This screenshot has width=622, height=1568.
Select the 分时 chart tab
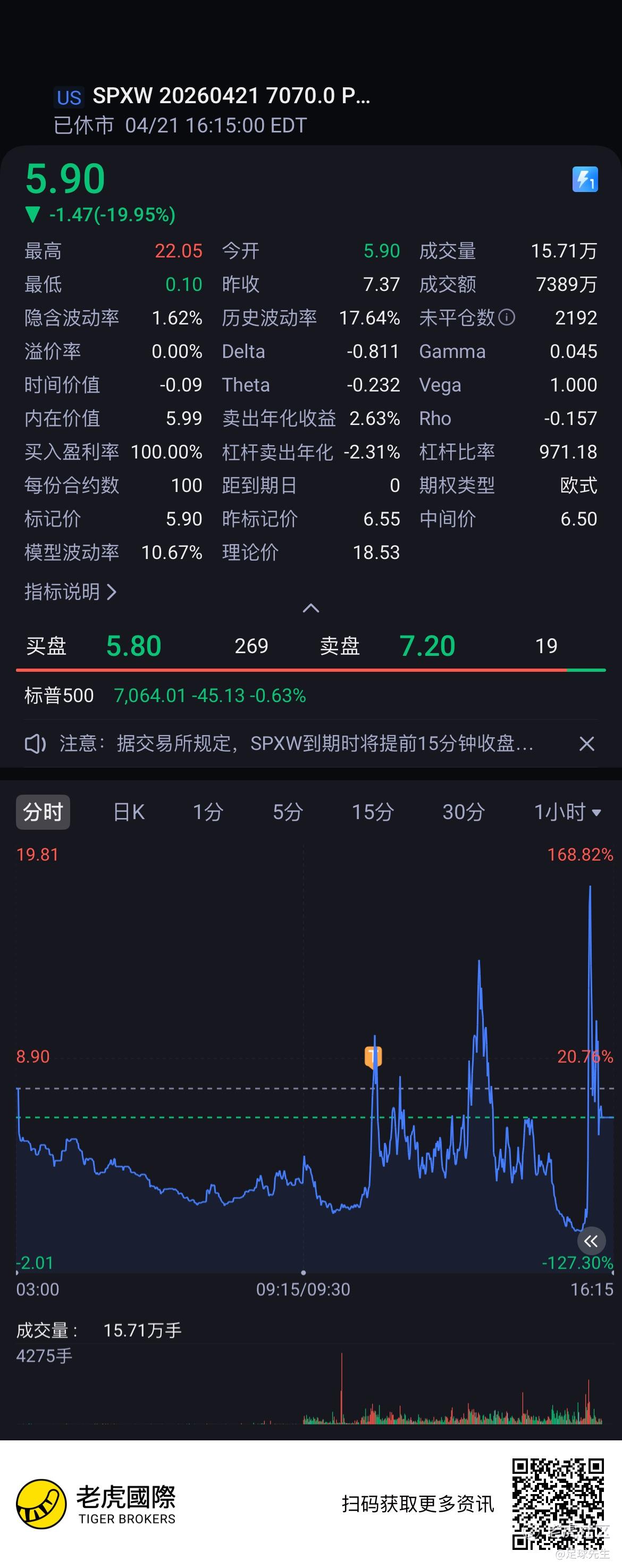point(43,812)
